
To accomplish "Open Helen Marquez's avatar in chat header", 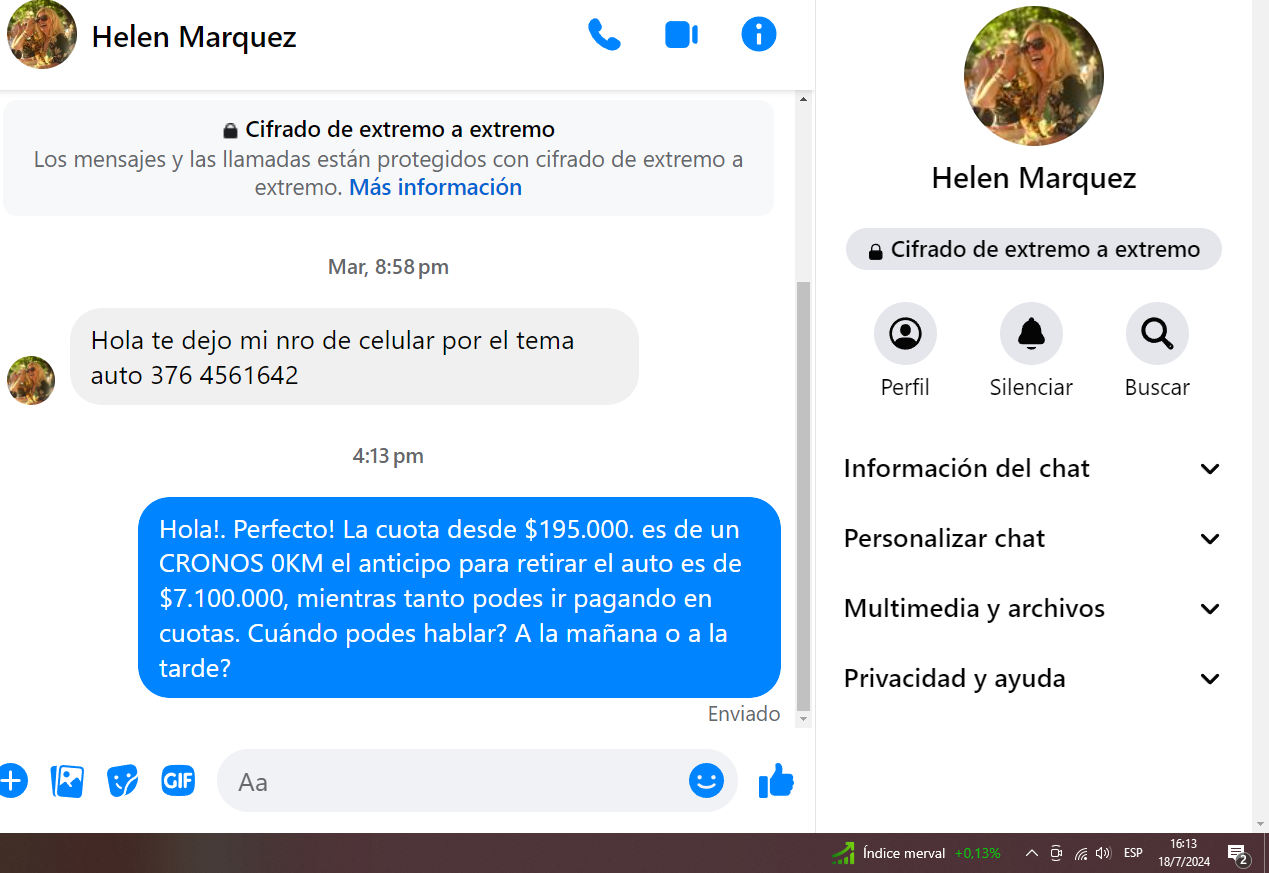I will click(41, 36).
